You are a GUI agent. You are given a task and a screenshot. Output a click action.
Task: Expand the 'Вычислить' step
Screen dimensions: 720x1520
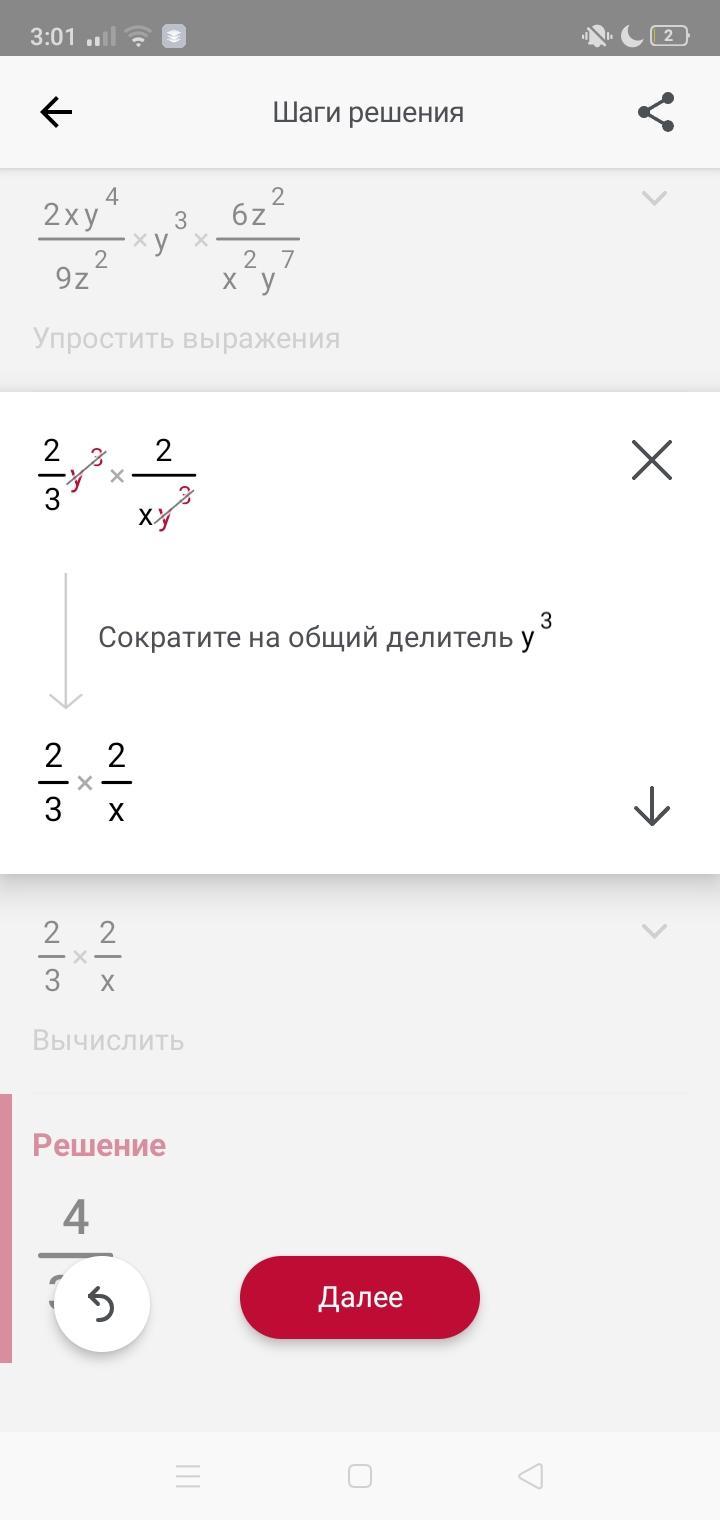click(x=654, y=931)
